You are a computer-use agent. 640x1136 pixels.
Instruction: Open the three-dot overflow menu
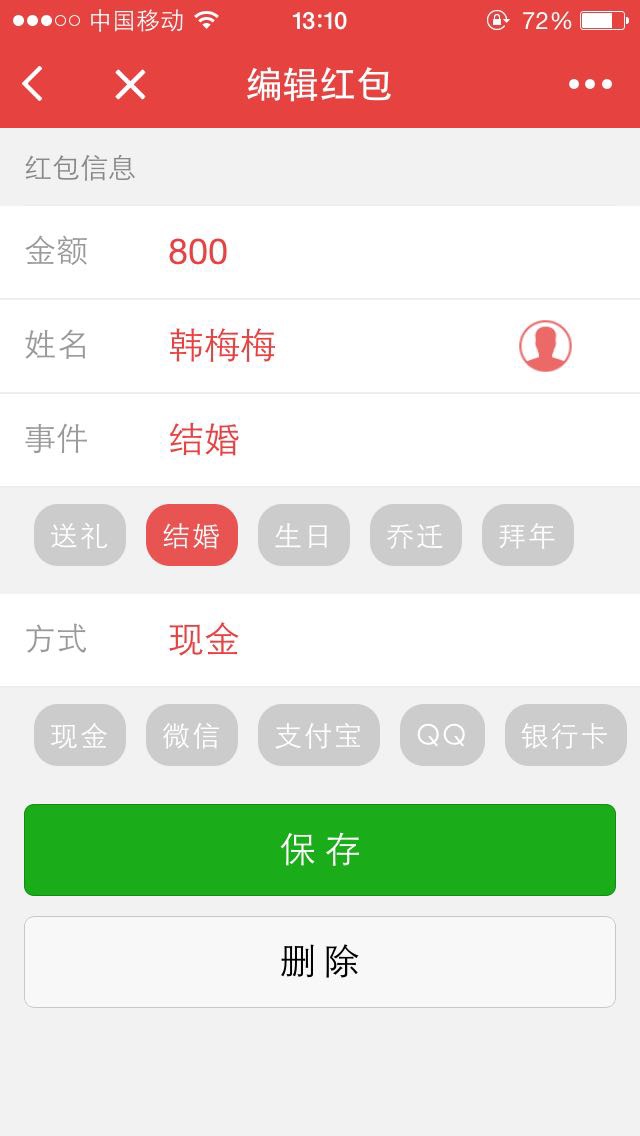tap(590, 84)
